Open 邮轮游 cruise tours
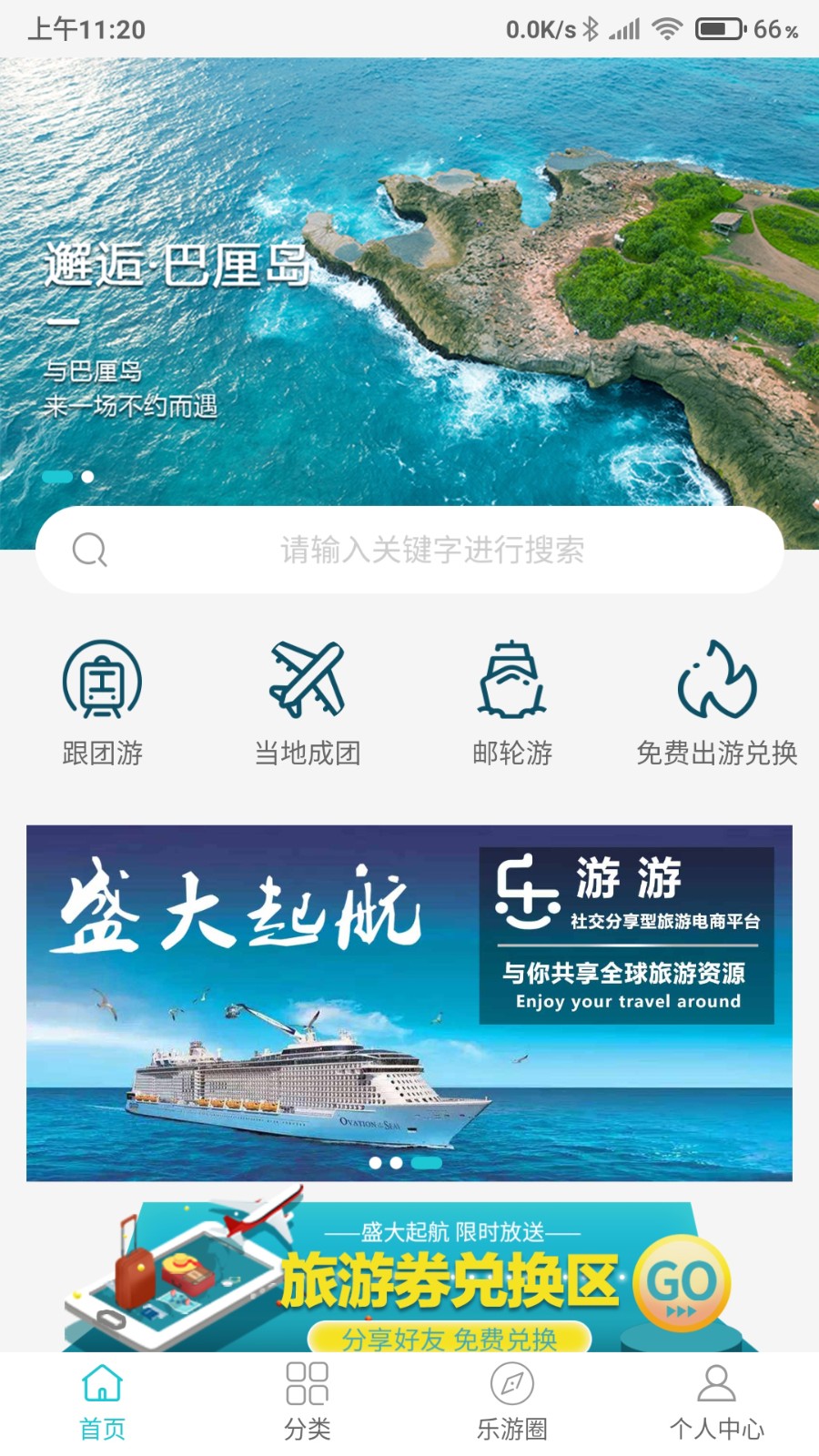 pyautogui.click(x=511, y=703)
